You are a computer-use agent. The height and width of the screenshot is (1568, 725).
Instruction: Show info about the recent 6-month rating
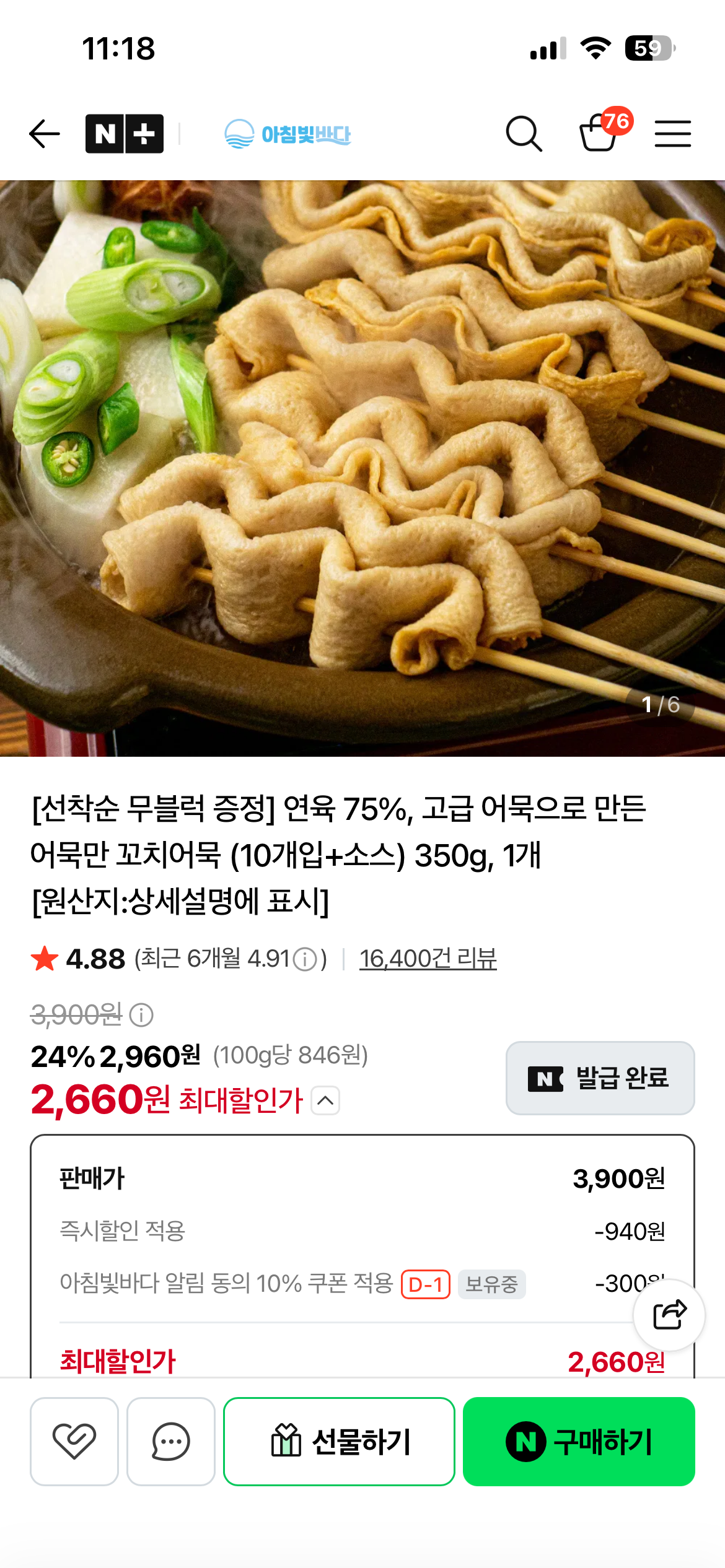click(305, 960)
